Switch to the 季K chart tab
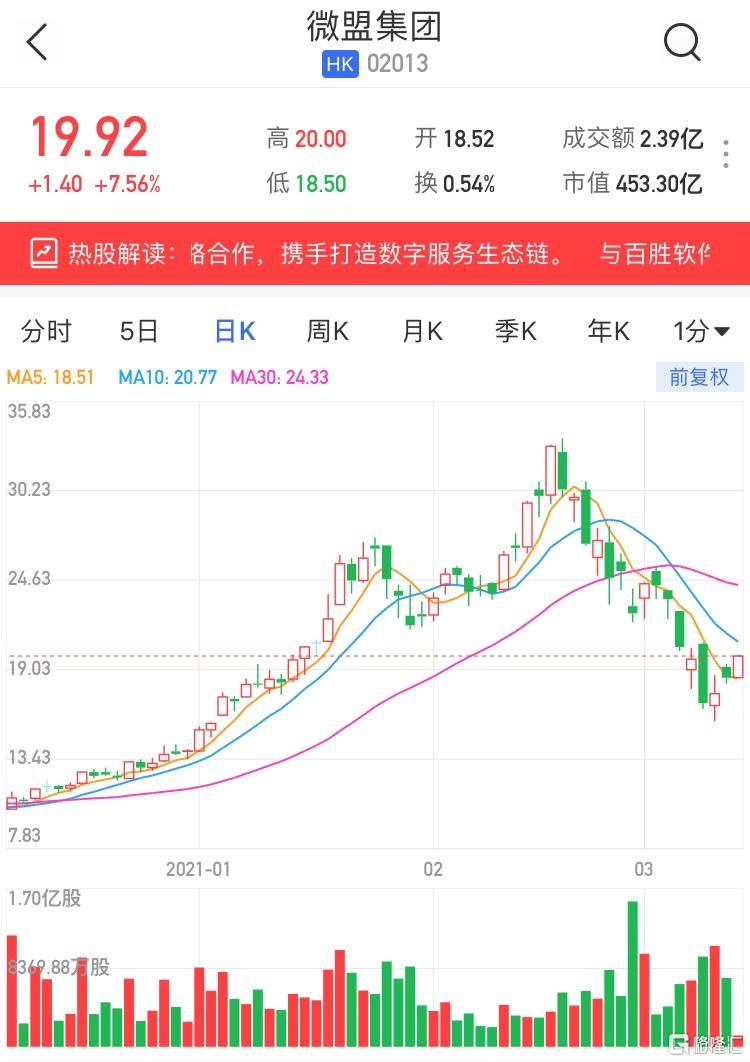Screen dimensions: 750x1062 tap(516, 331)
